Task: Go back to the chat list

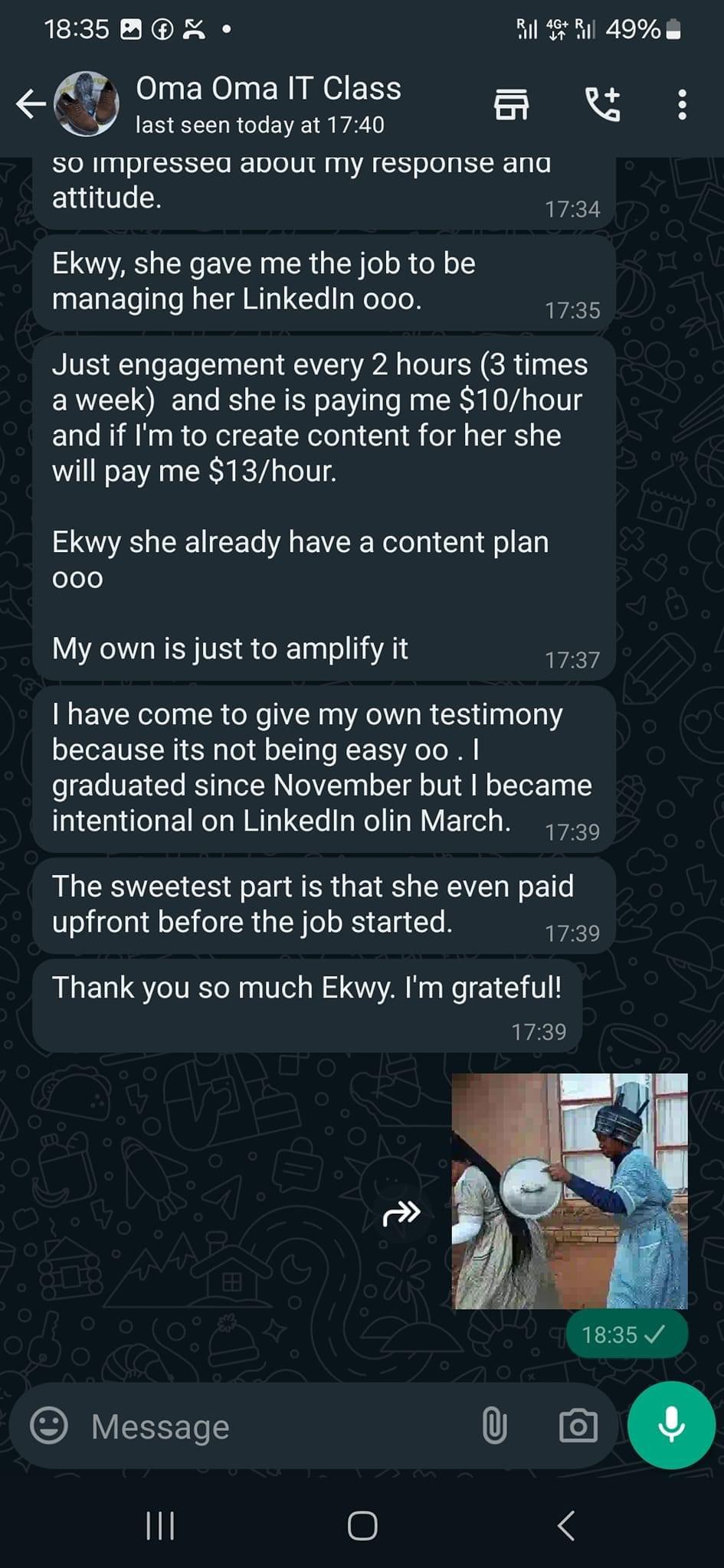Action: pos(31,104)
